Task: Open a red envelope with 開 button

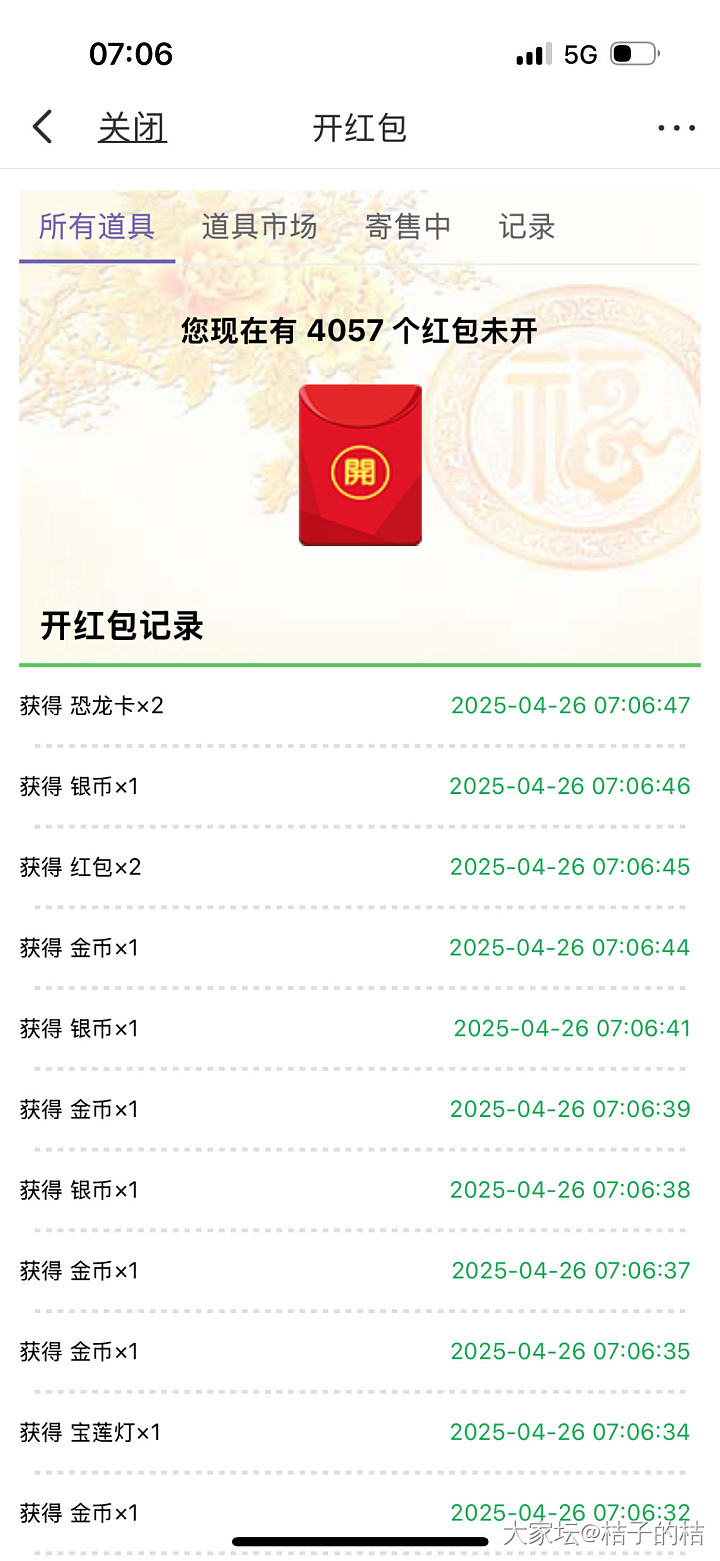Action: coord(360,468)
